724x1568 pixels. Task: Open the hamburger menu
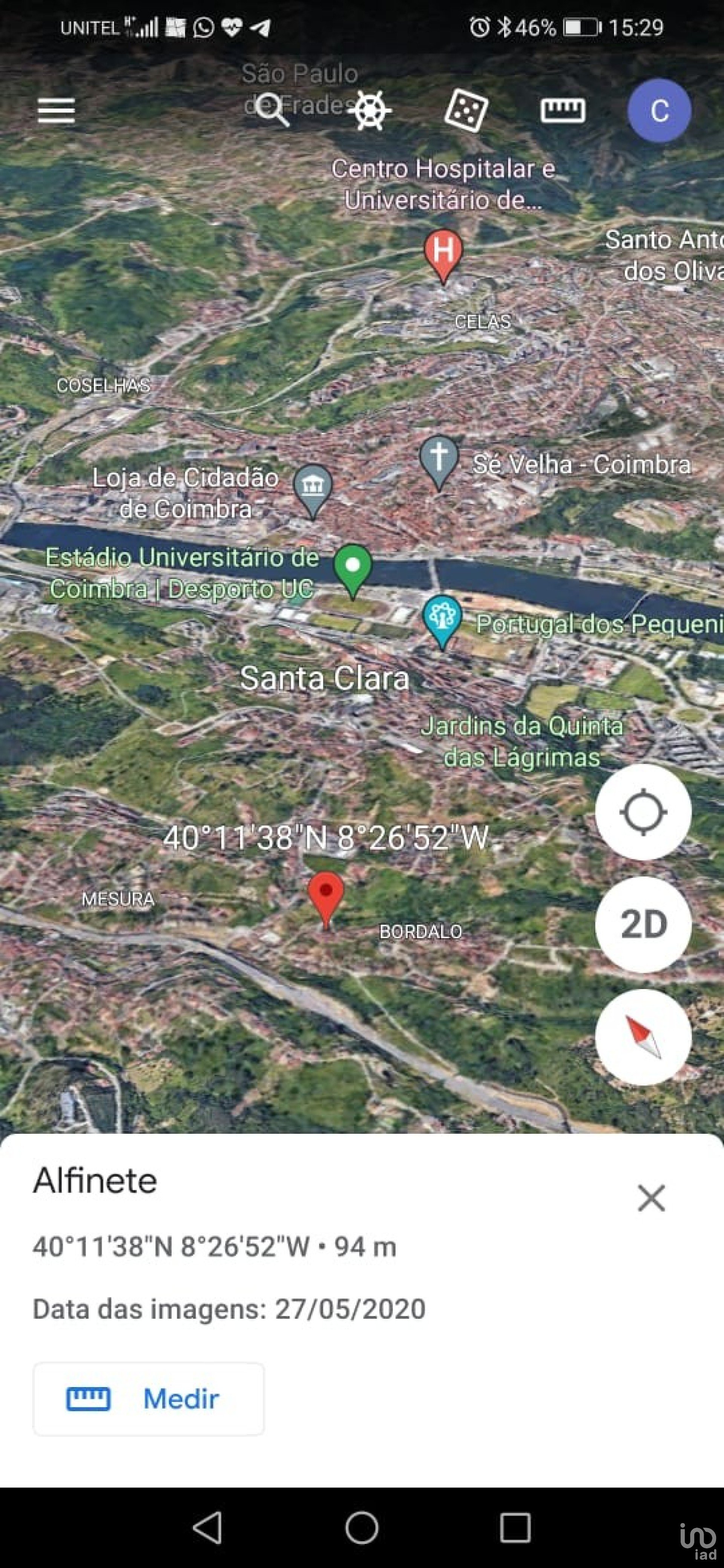coord(56,111)
